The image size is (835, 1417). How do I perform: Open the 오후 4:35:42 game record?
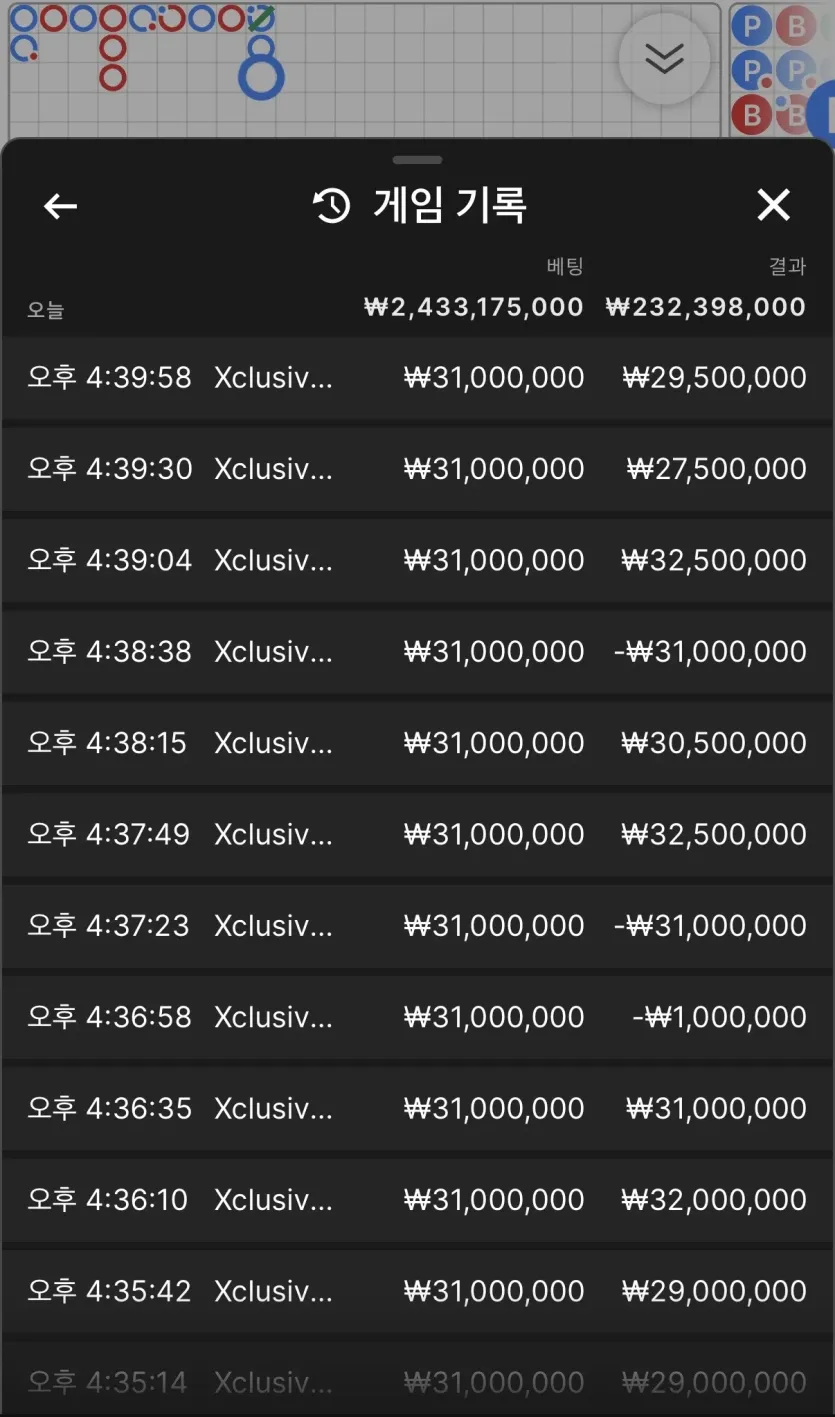coord(417,1291)
